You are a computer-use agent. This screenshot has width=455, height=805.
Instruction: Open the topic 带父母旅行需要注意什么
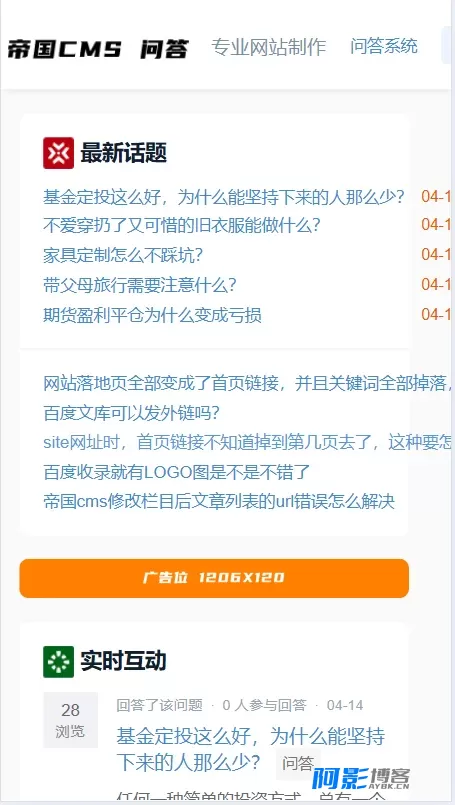[139, 285]
